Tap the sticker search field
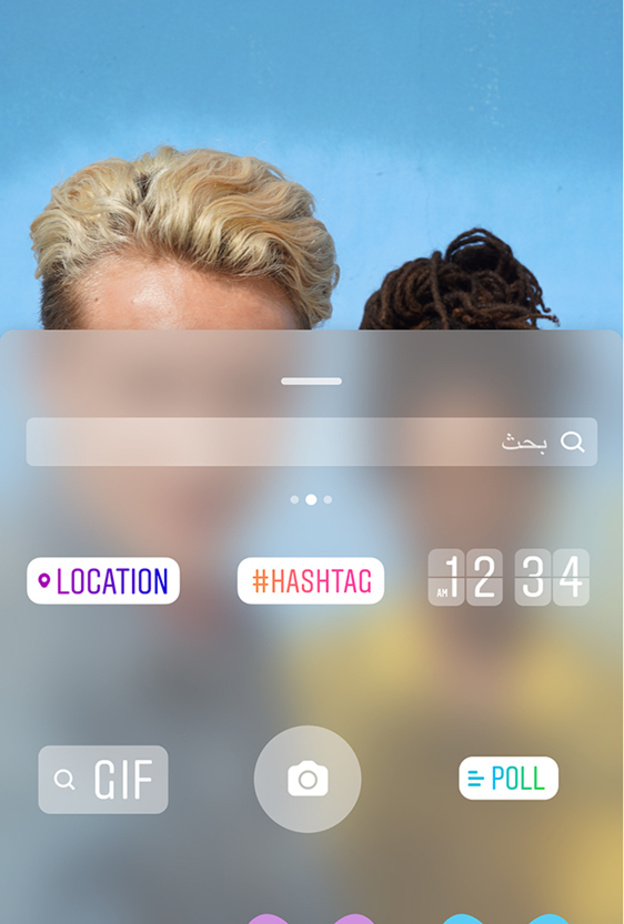The width and height of the screenshot is (624, 924). (311, 442)
